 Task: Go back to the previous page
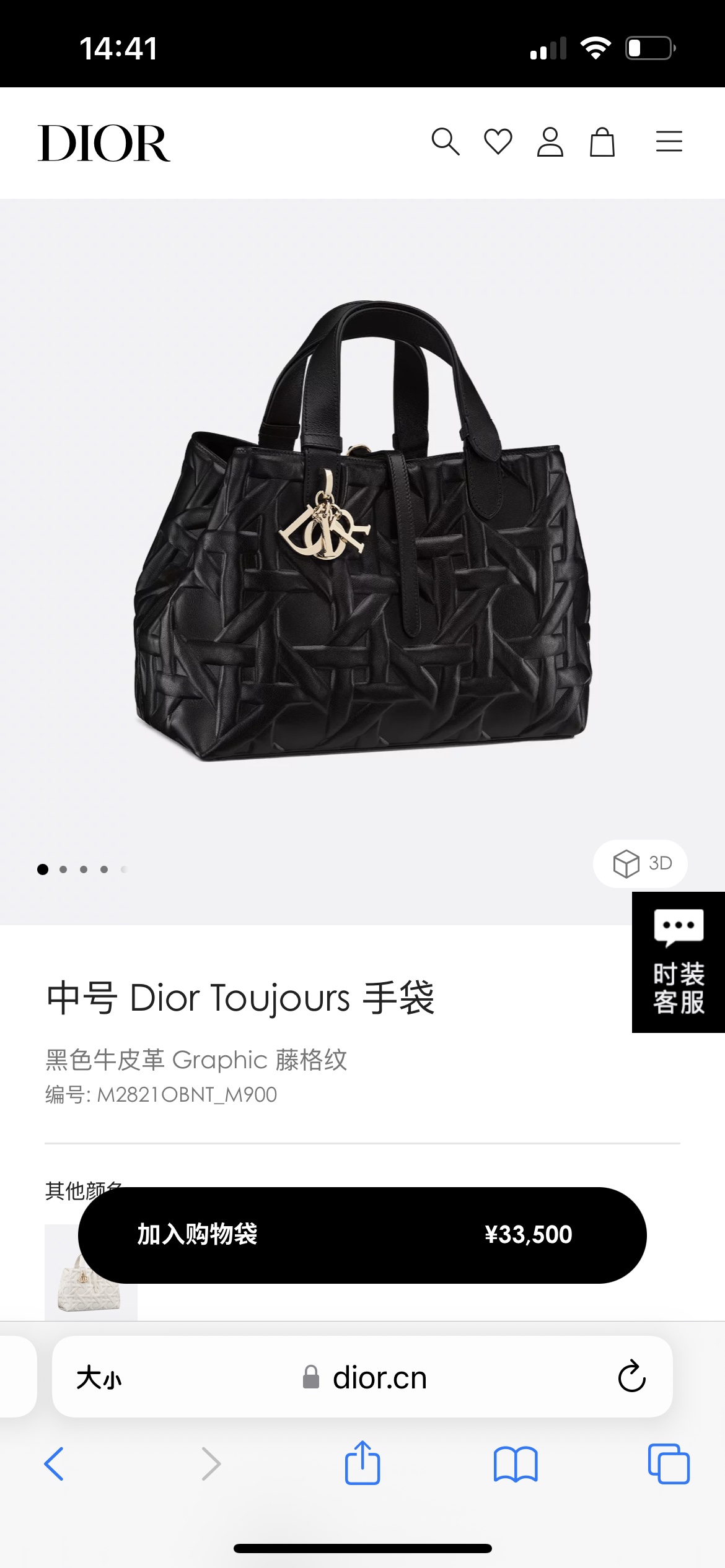coord(55,1464)
